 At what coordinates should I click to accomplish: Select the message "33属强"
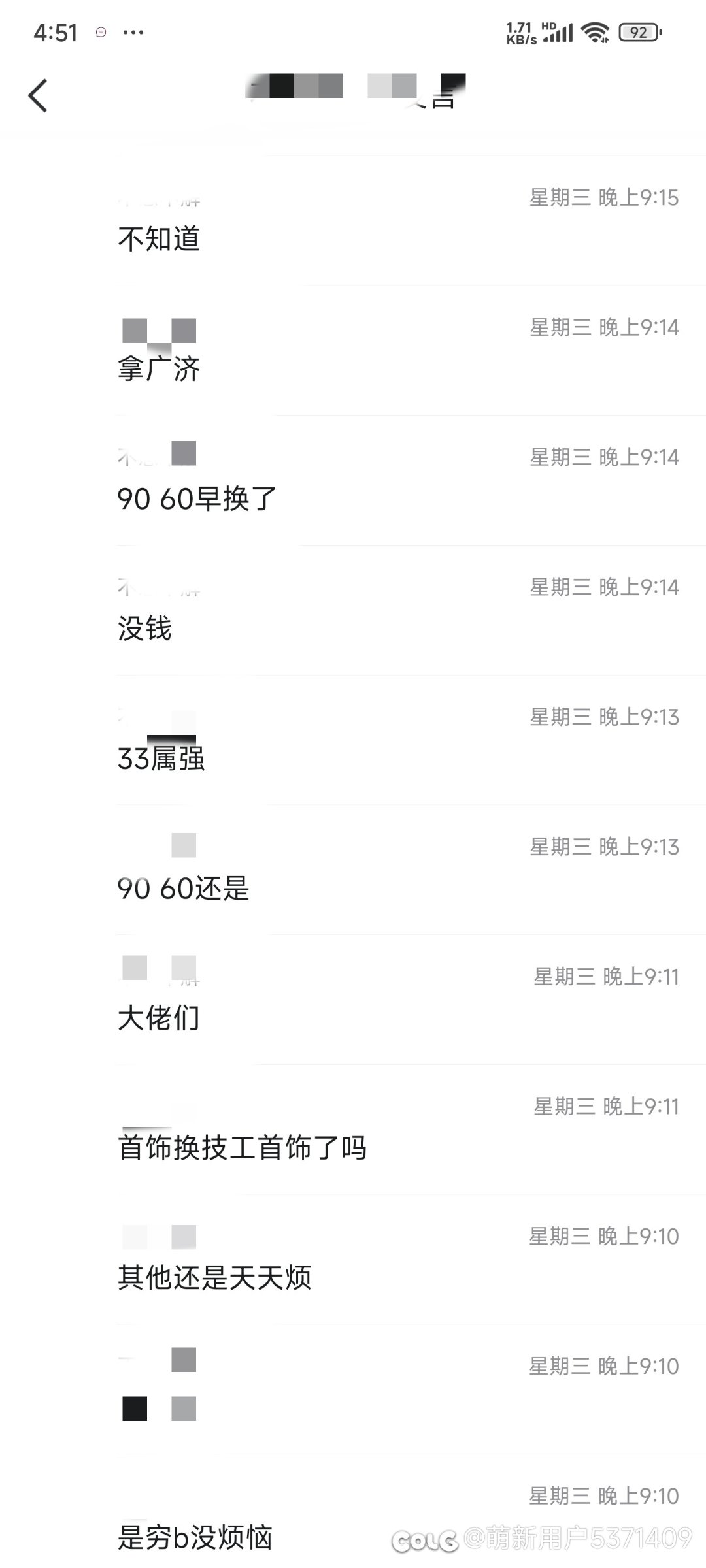[353, 740]
